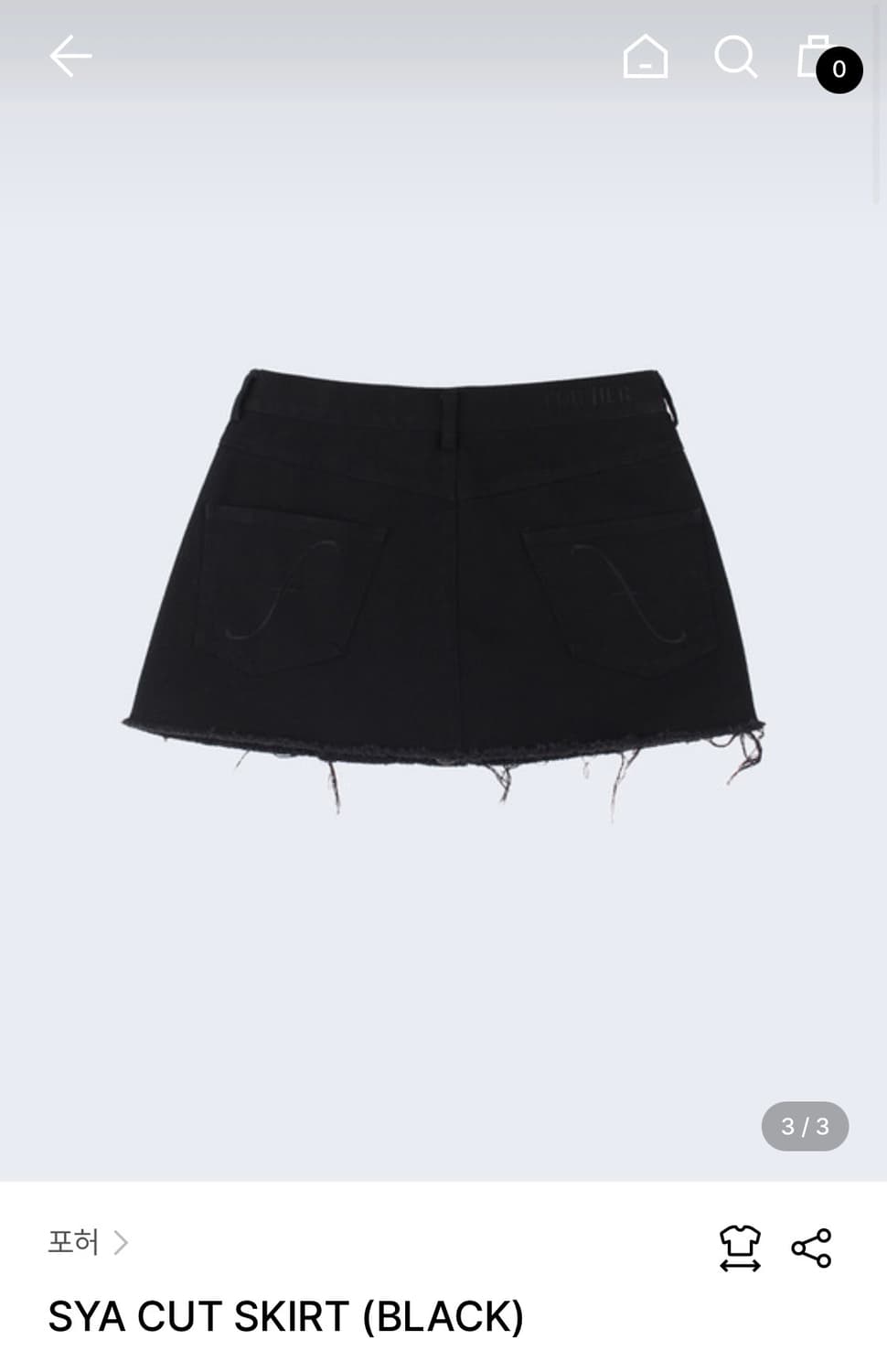Open search with the magnifier icon

pos(736,57)
